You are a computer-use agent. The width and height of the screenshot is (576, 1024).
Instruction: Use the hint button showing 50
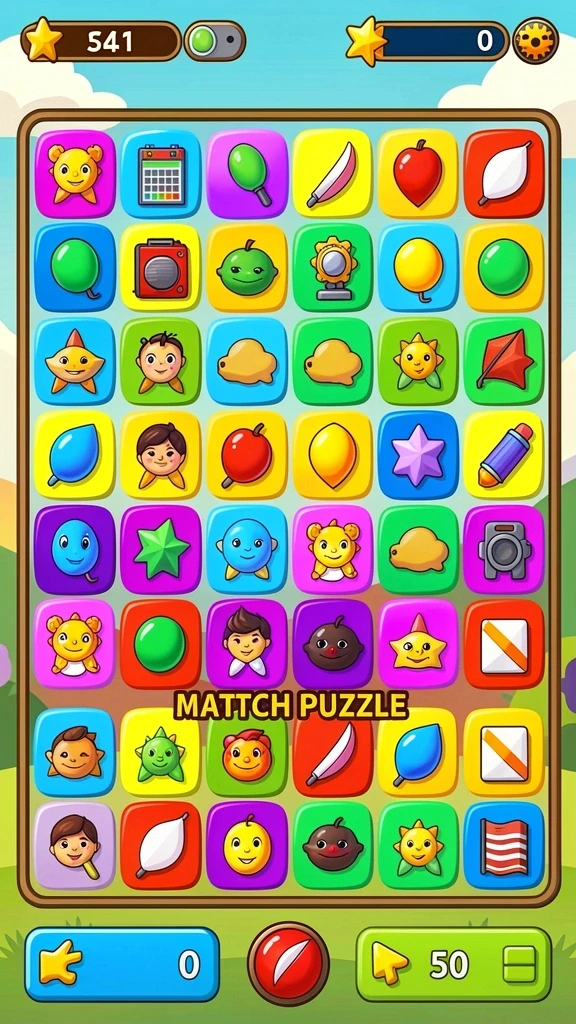(x=454, y=964)
